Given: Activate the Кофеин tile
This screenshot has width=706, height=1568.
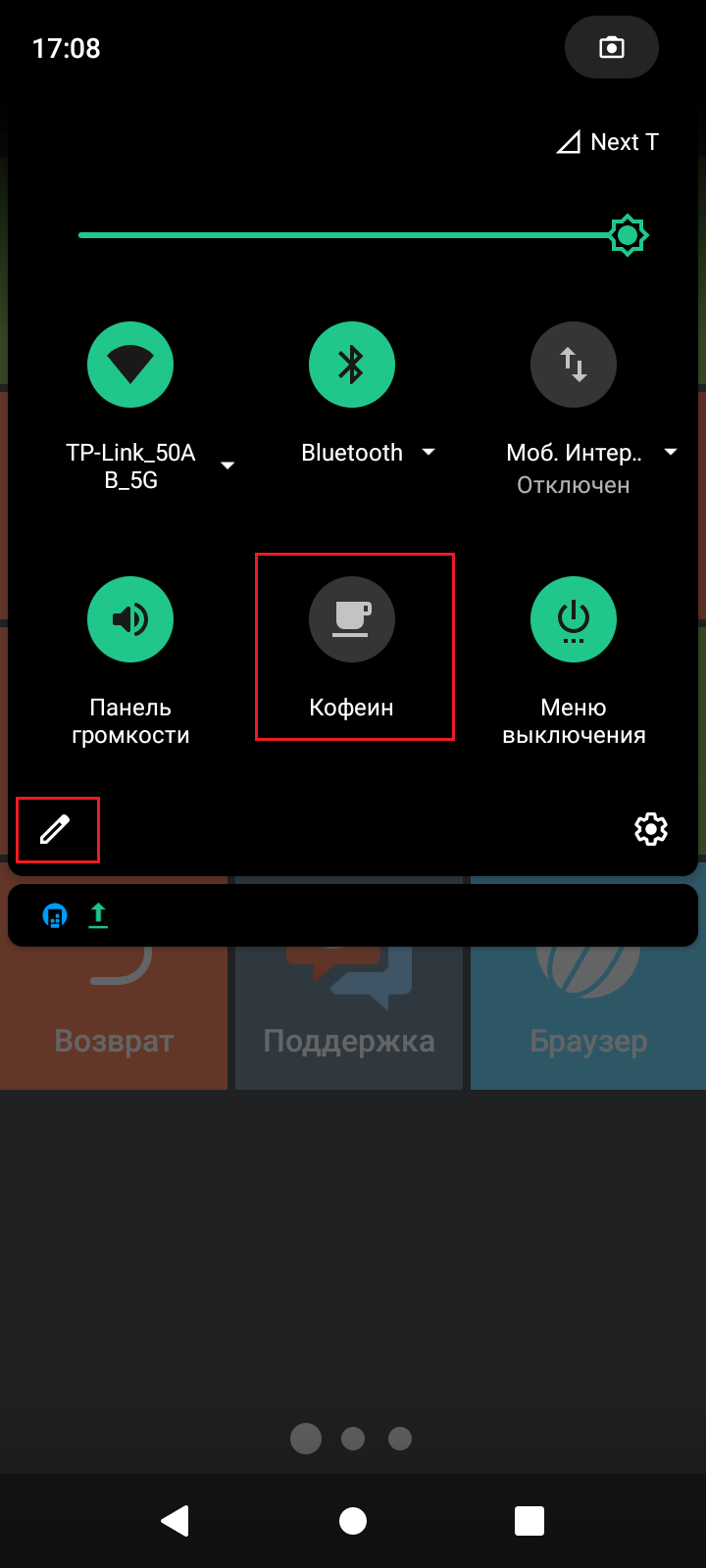Looking at the screenshot, I should click(352, 619).
